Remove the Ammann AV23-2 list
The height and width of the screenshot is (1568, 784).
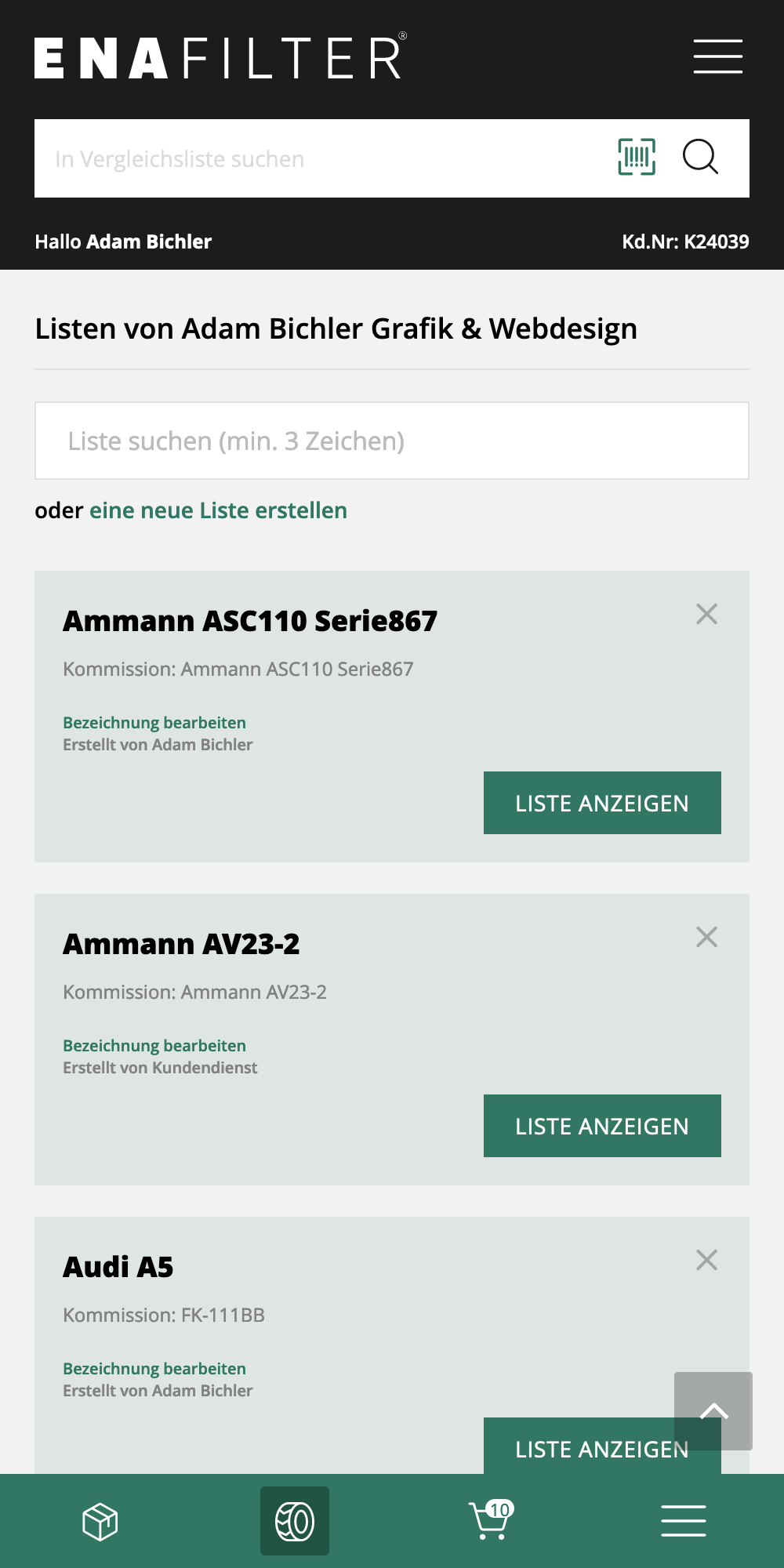708,936
